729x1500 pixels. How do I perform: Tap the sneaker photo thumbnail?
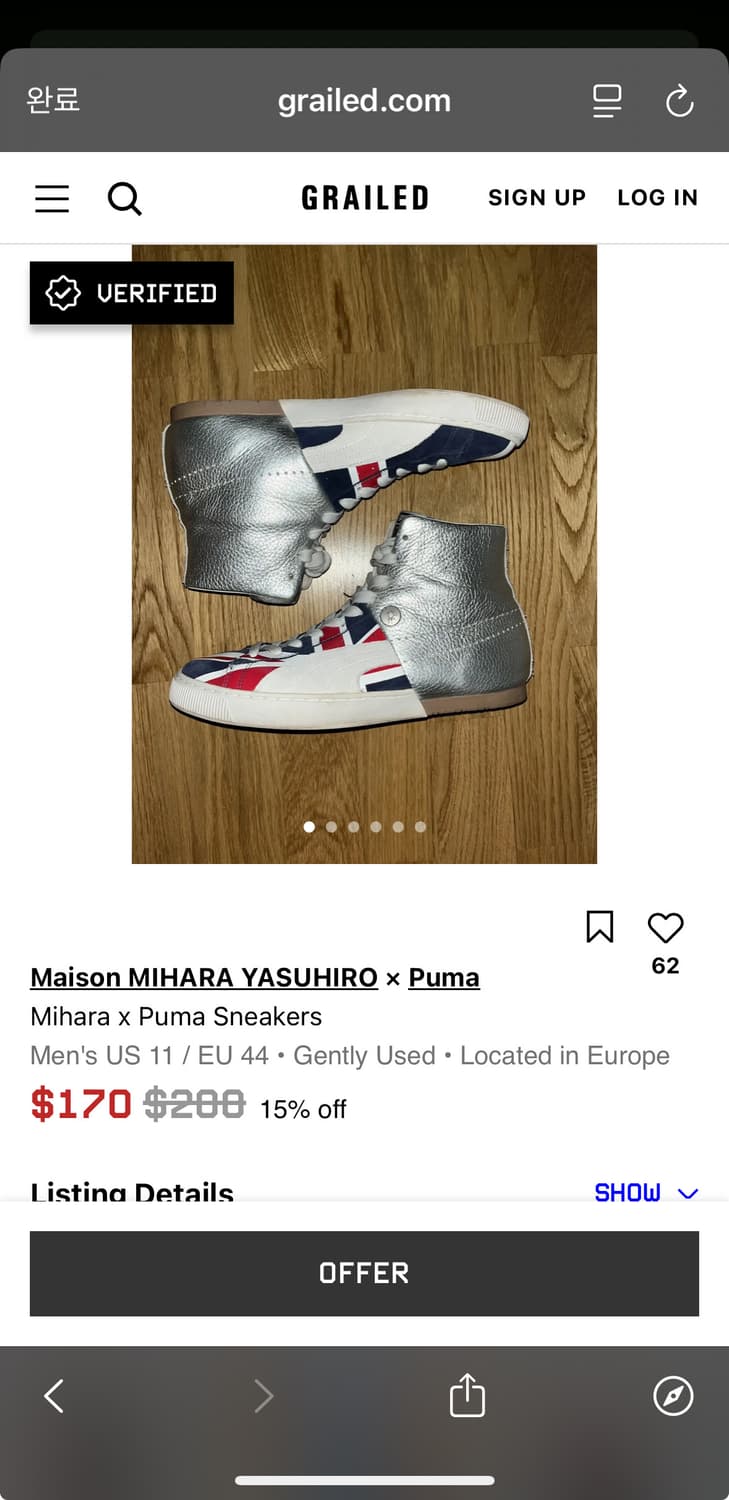coord(364,550)
